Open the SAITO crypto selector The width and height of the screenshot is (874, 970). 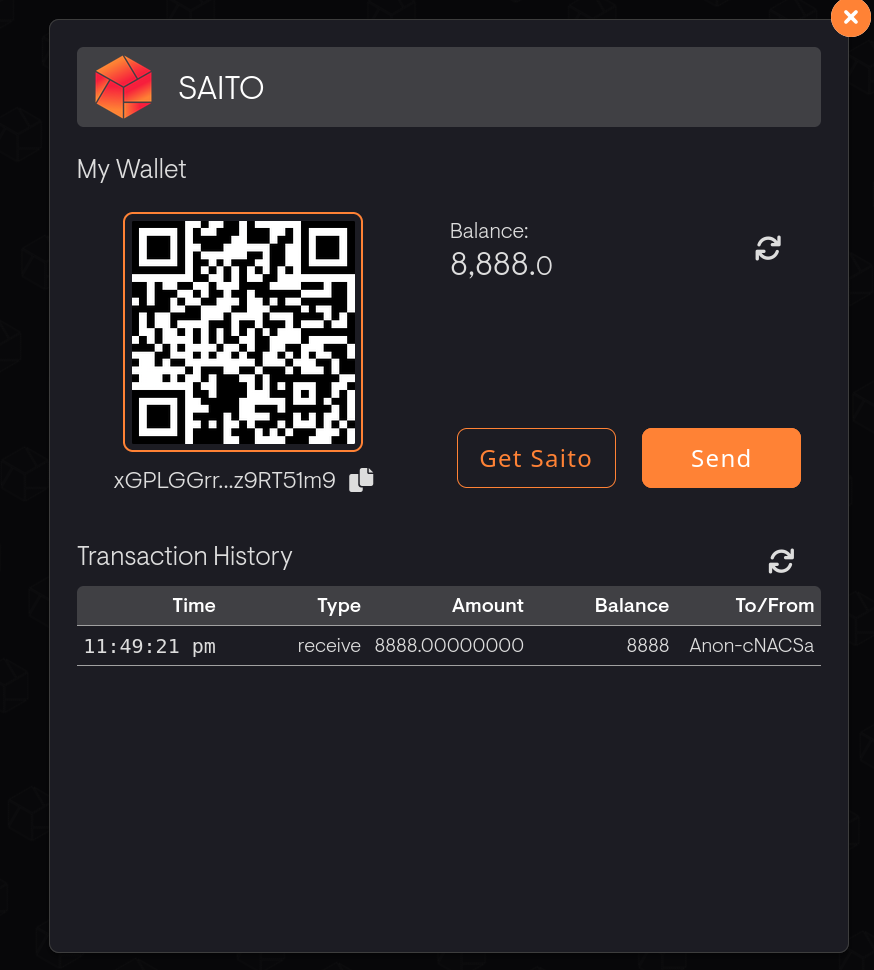tap(448, 87)
